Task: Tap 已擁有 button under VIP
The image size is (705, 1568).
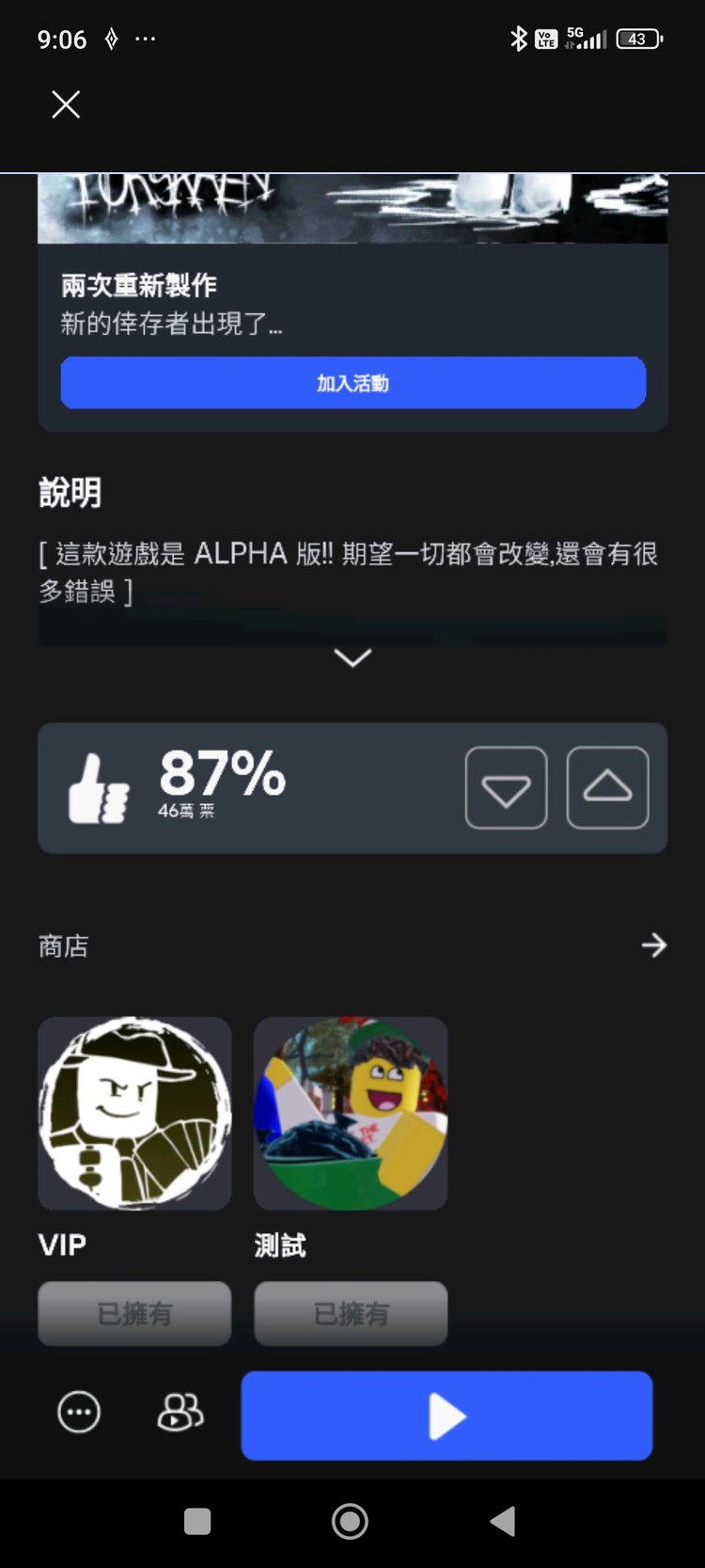Action: tap(134, 1313)
